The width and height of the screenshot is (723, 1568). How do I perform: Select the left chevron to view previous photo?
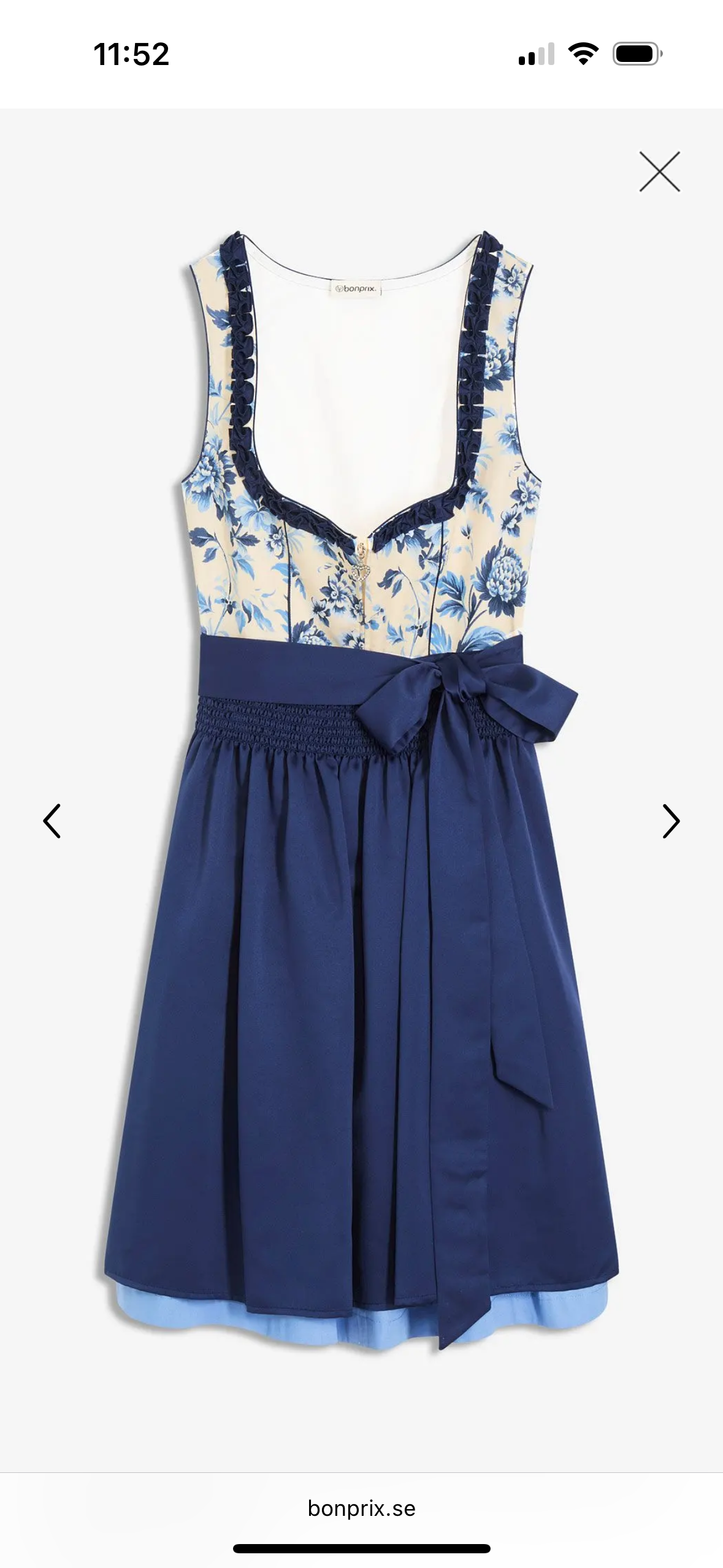(52, 820)
